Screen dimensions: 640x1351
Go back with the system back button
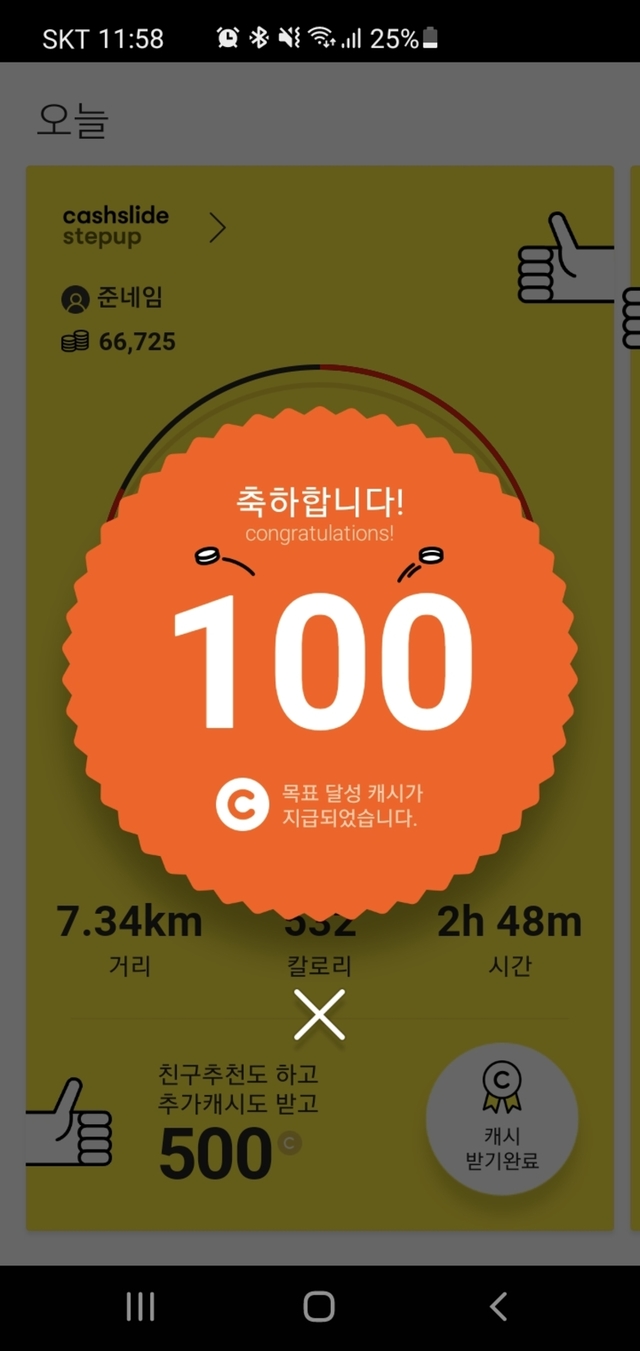tap(498, 1306)
